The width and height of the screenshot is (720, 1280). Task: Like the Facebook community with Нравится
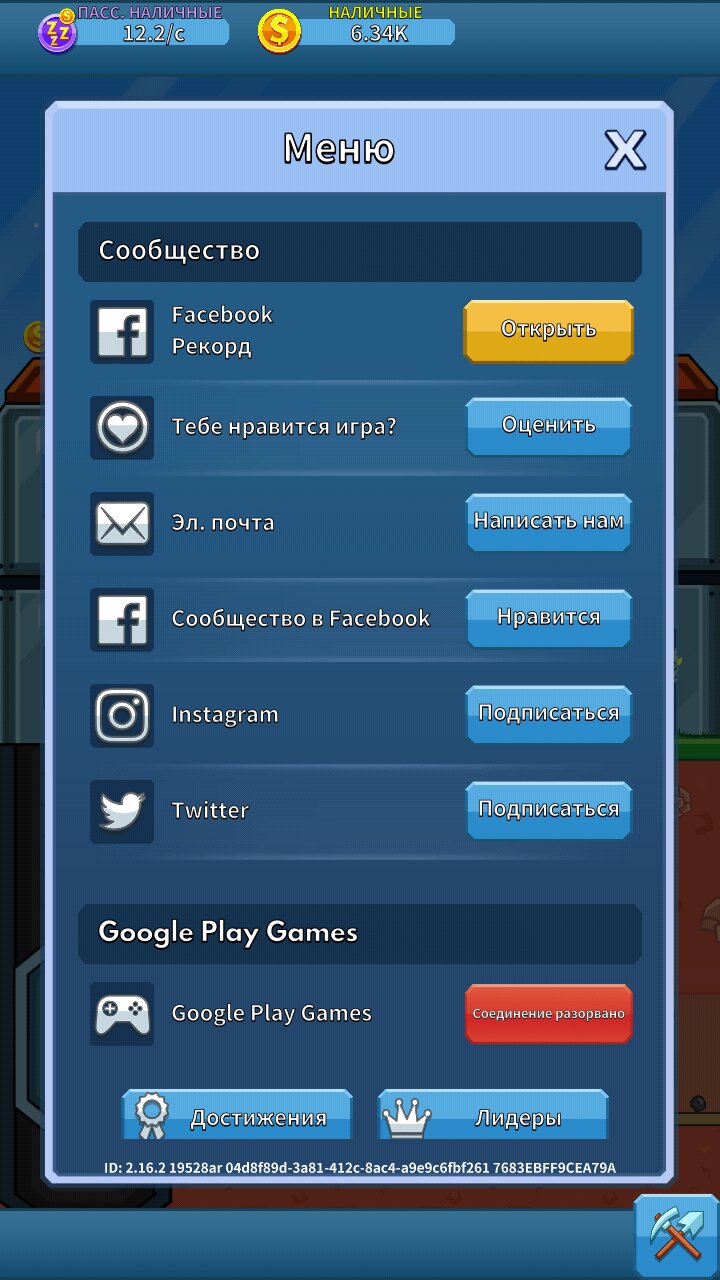[548, 618]
